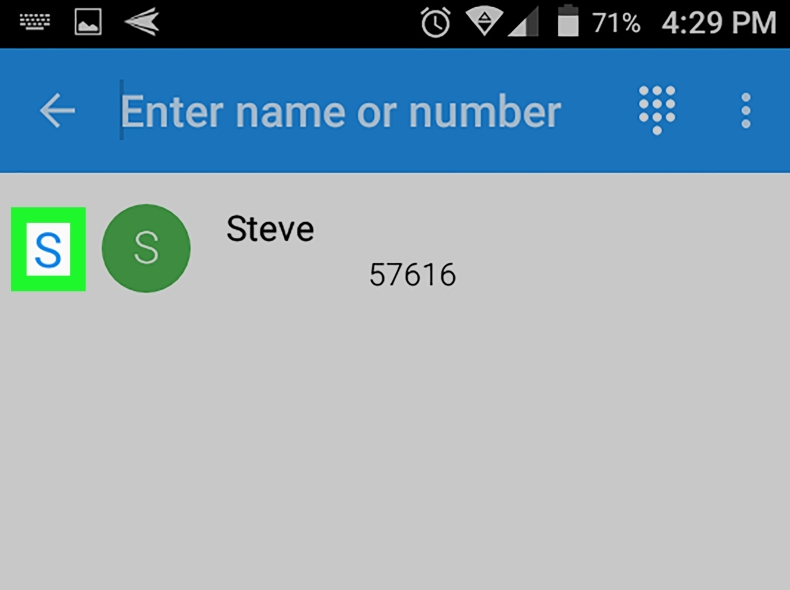Go back with the arrow icon

tap(57, 111)
